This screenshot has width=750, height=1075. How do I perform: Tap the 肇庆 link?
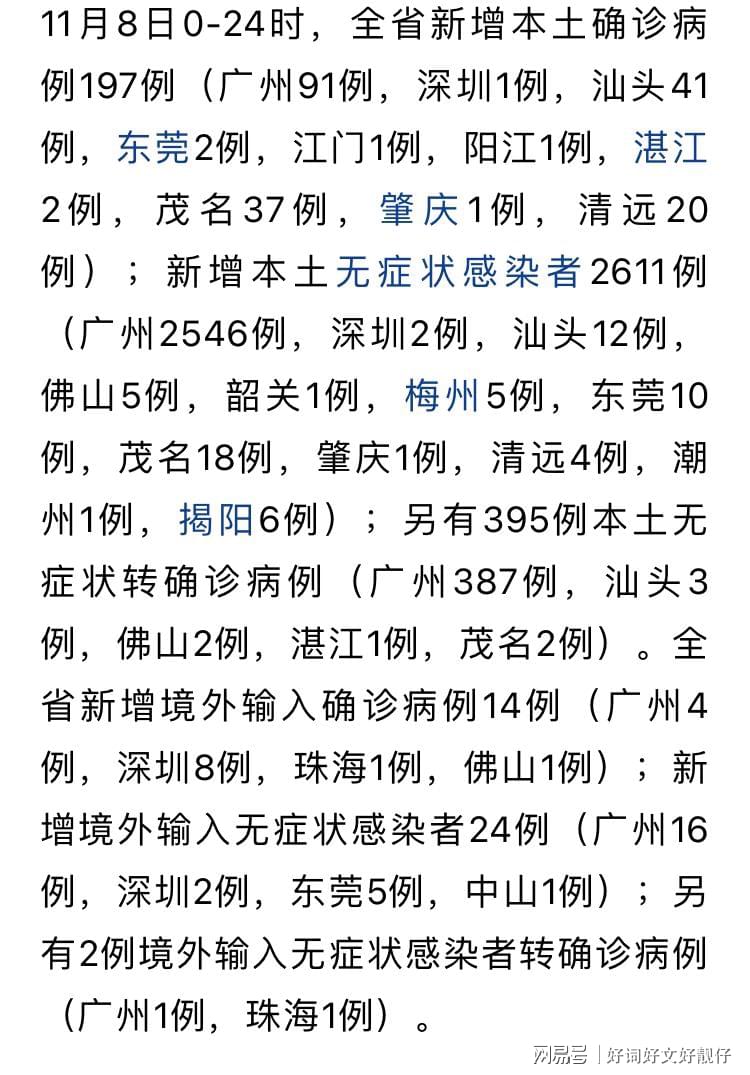[419, 210]
